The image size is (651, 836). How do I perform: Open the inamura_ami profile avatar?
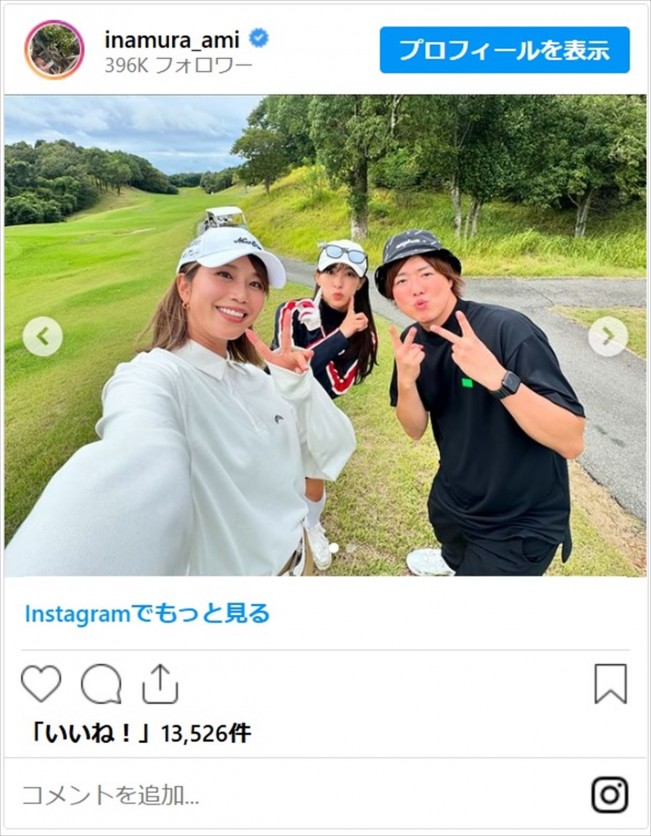coord(54,50)
